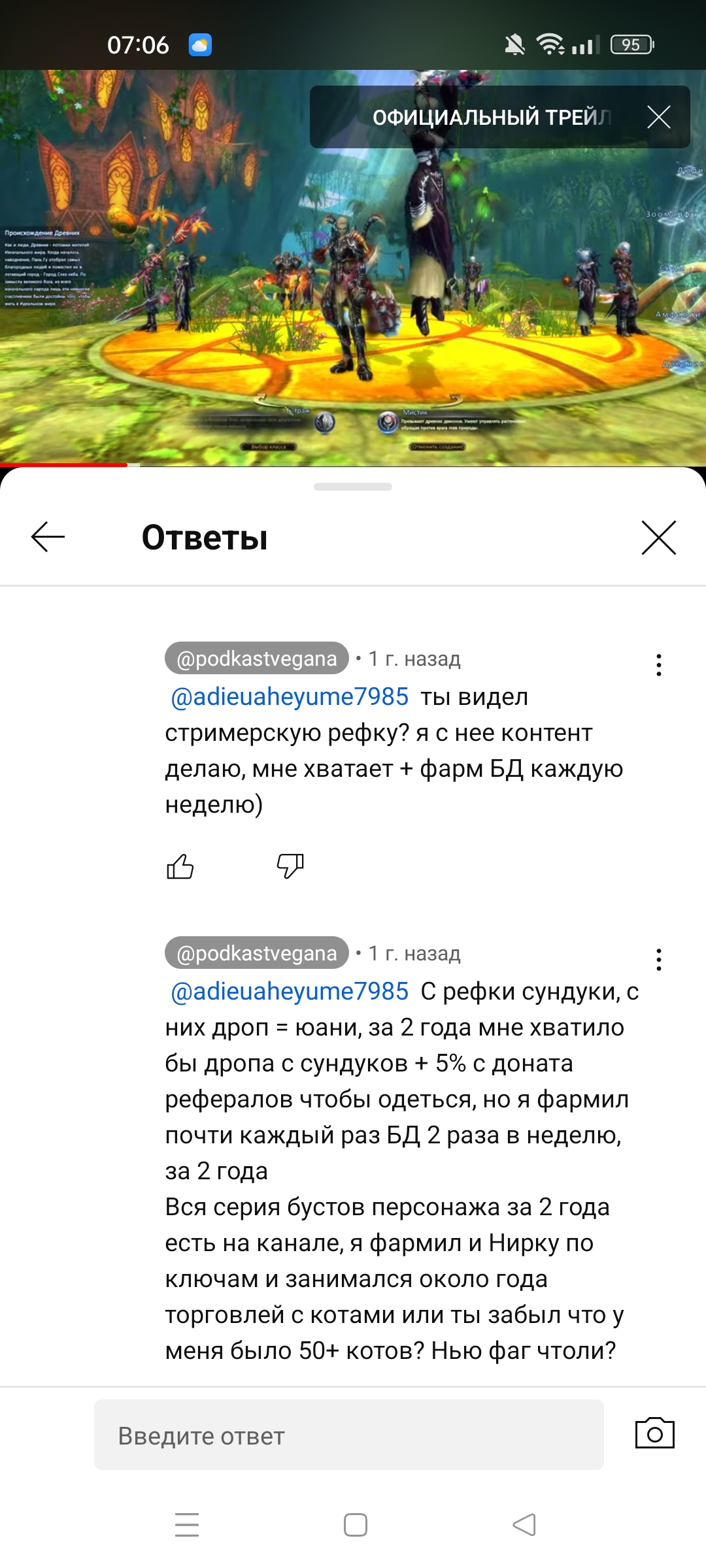The width and height of the screenshot is (706, 1568).
Task: Go back from the Ответы replies panel
Action: (x=48, y=537)
